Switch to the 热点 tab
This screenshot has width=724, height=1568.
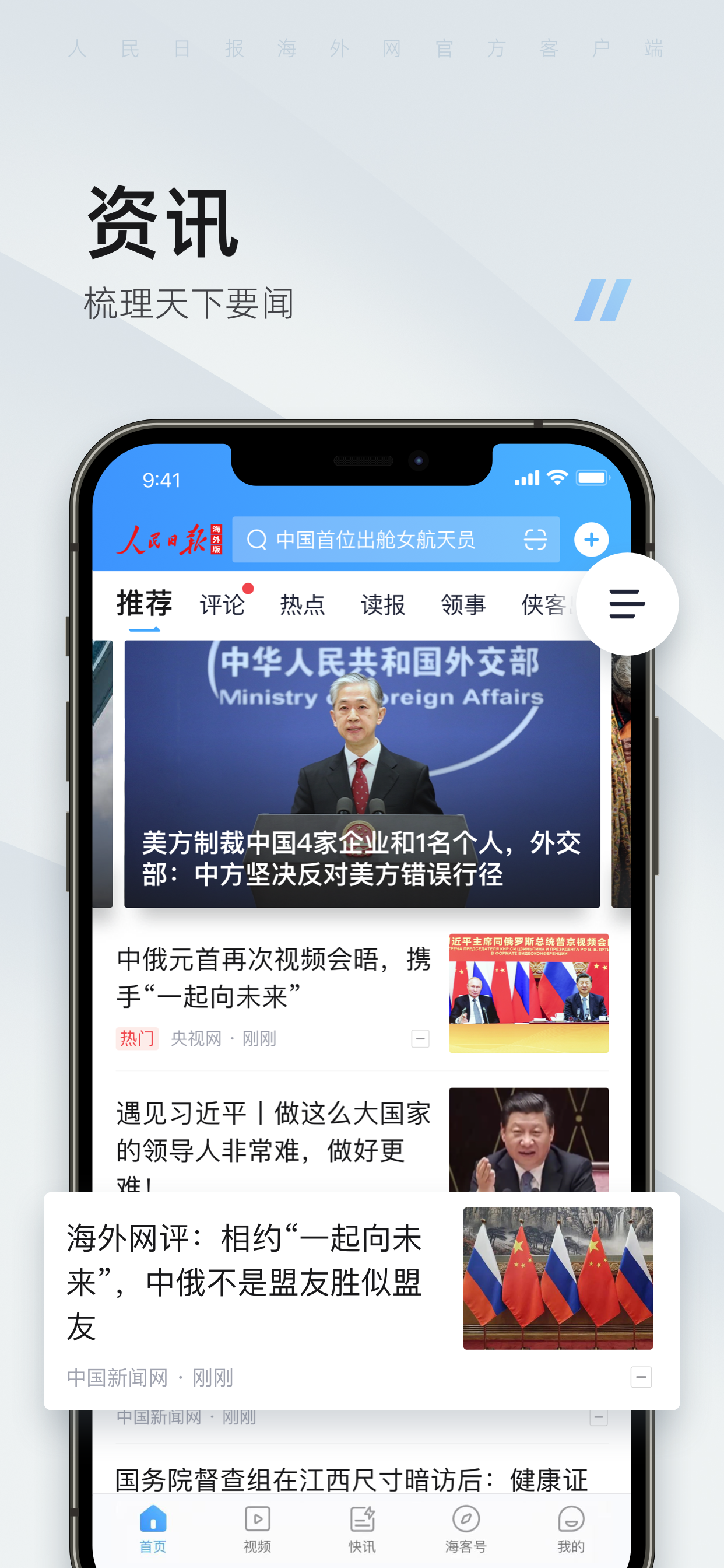(x=304, y=604)
